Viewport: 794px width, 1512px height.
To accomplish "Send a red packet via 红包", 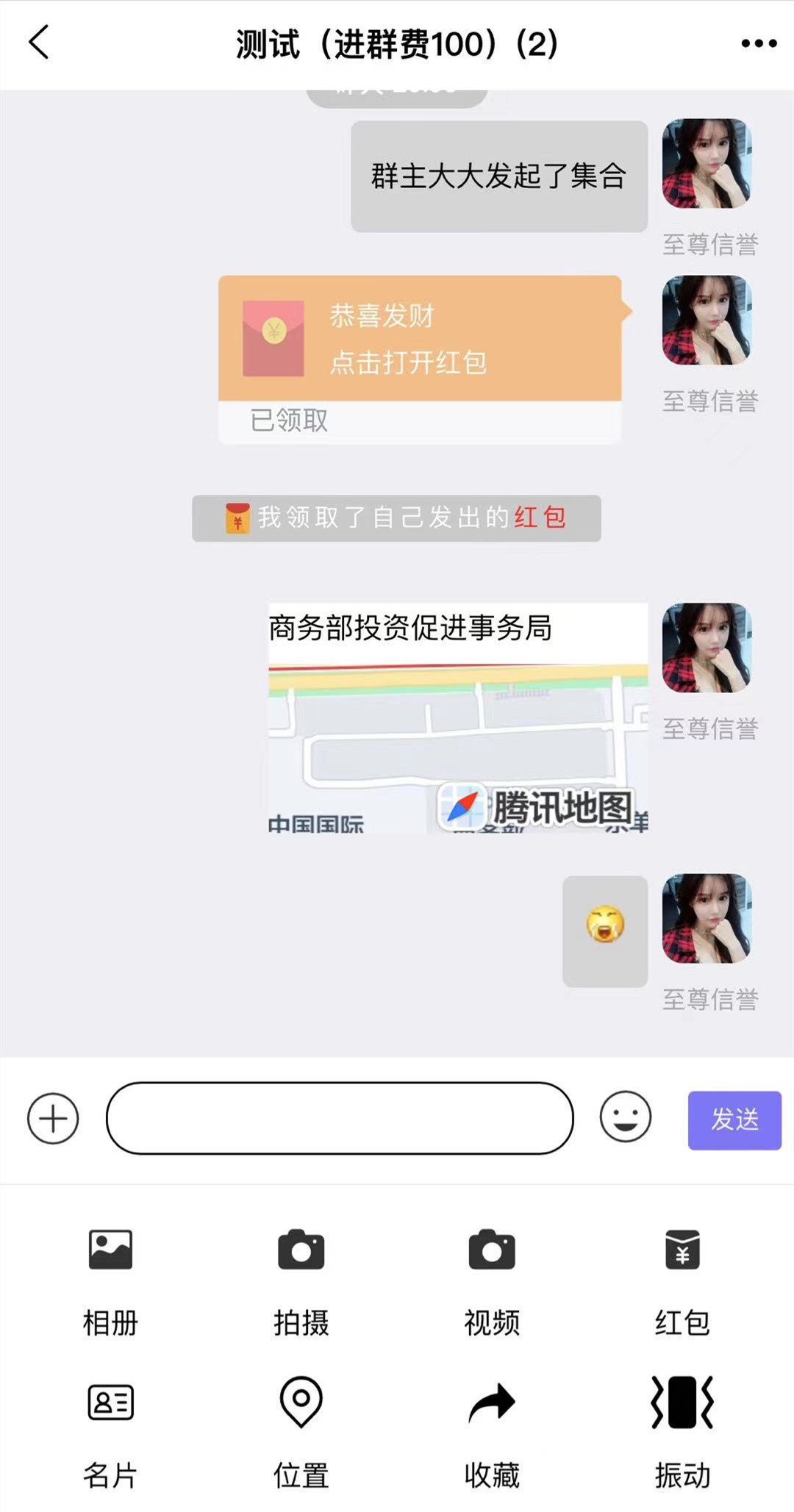I will pyautogui.click(x=682, y=1279).
